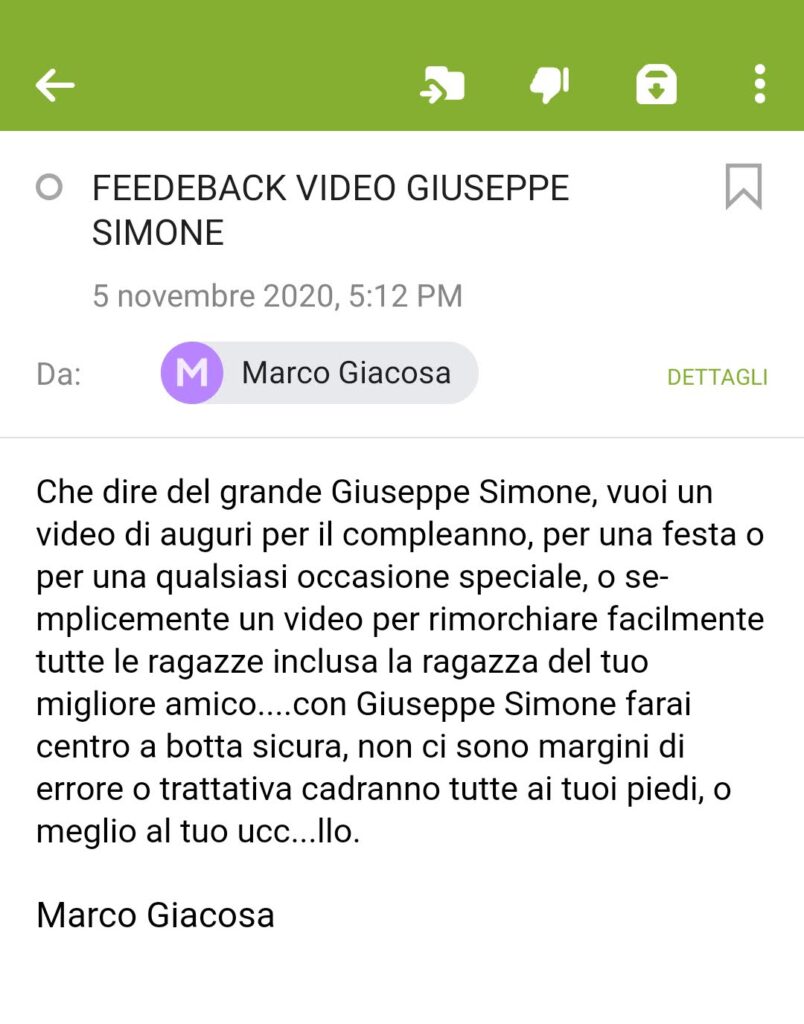The height and width of the screenshot is (1024, 804).
Task: Toggle the unread circle next to the subject
Action: pos(49,187)
